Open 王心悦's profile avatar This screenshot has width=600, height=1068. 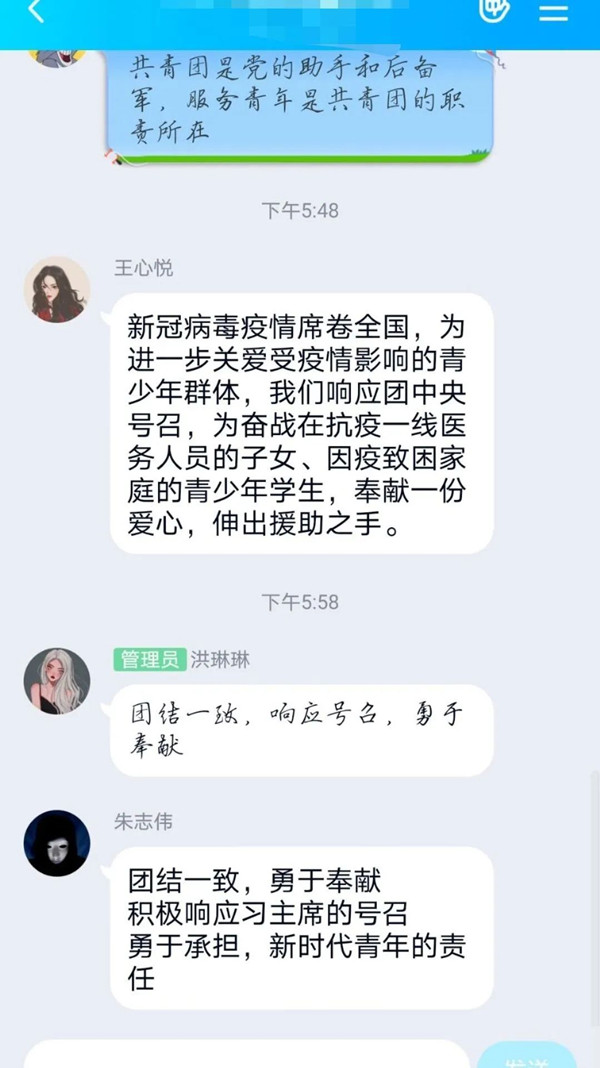point(57,289)
